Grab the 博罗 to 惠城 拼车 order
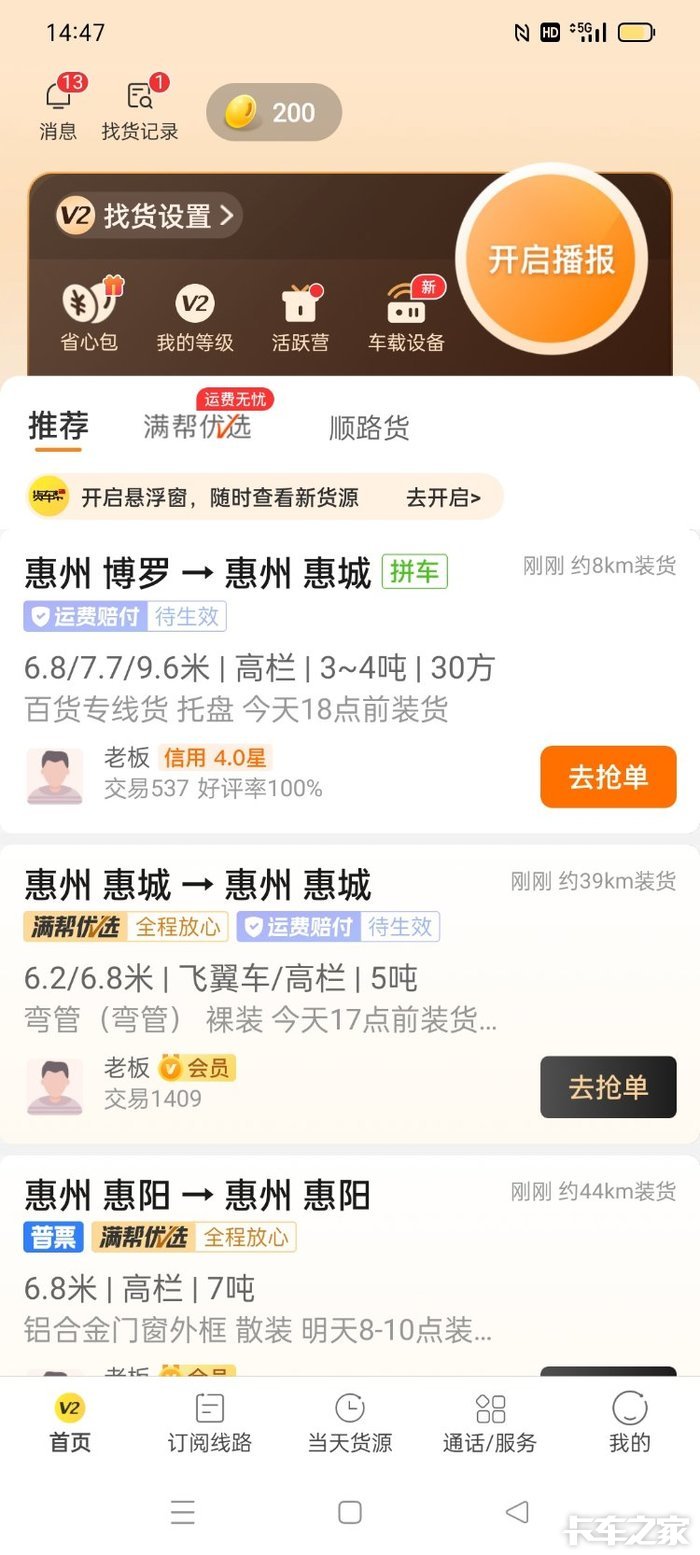700x1555 pixels. (x=608, y=777)
